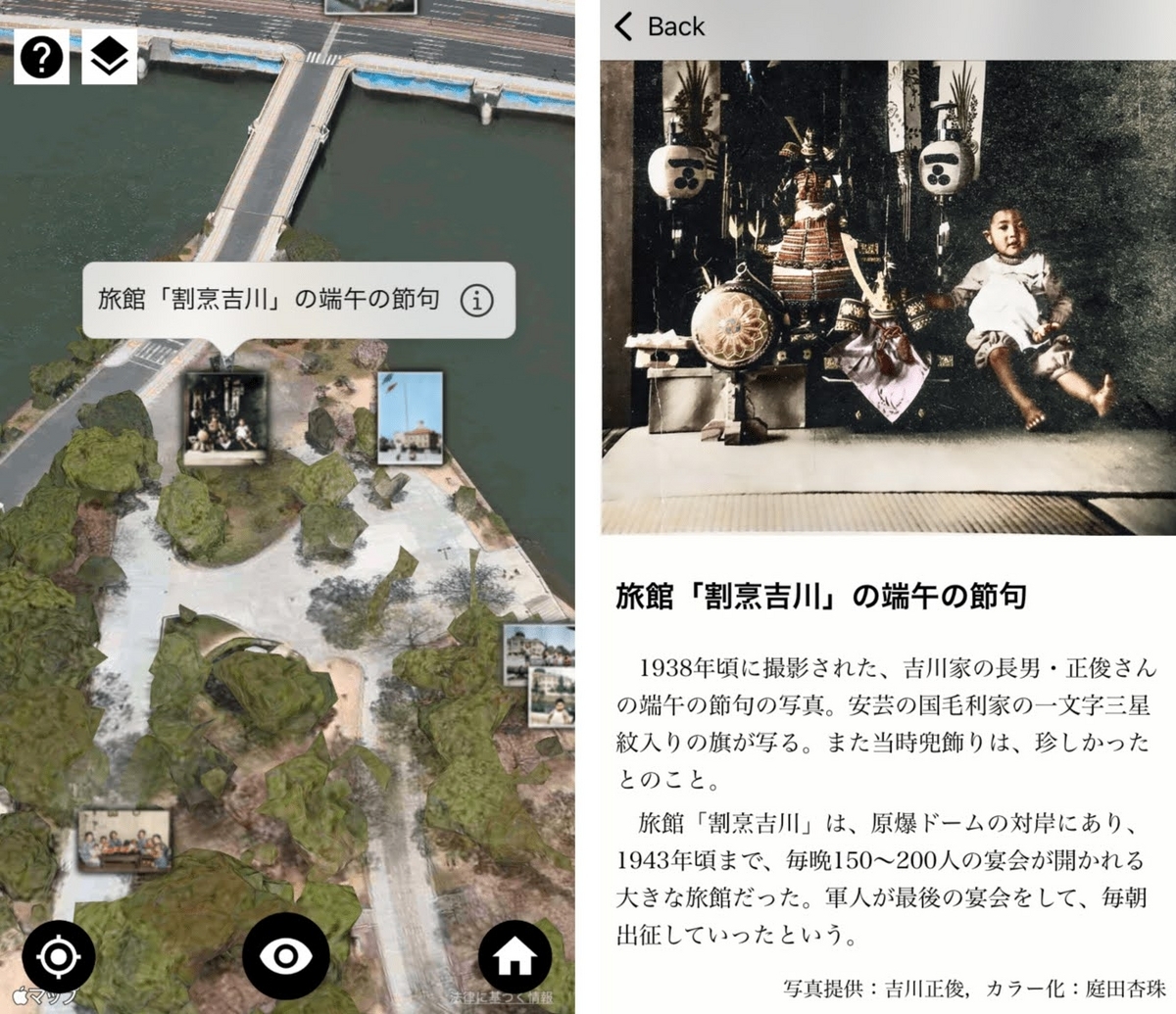This screenshot has width=1176, height=1014.
Task: Open the map layers selector
Action: tap(109, 58)
